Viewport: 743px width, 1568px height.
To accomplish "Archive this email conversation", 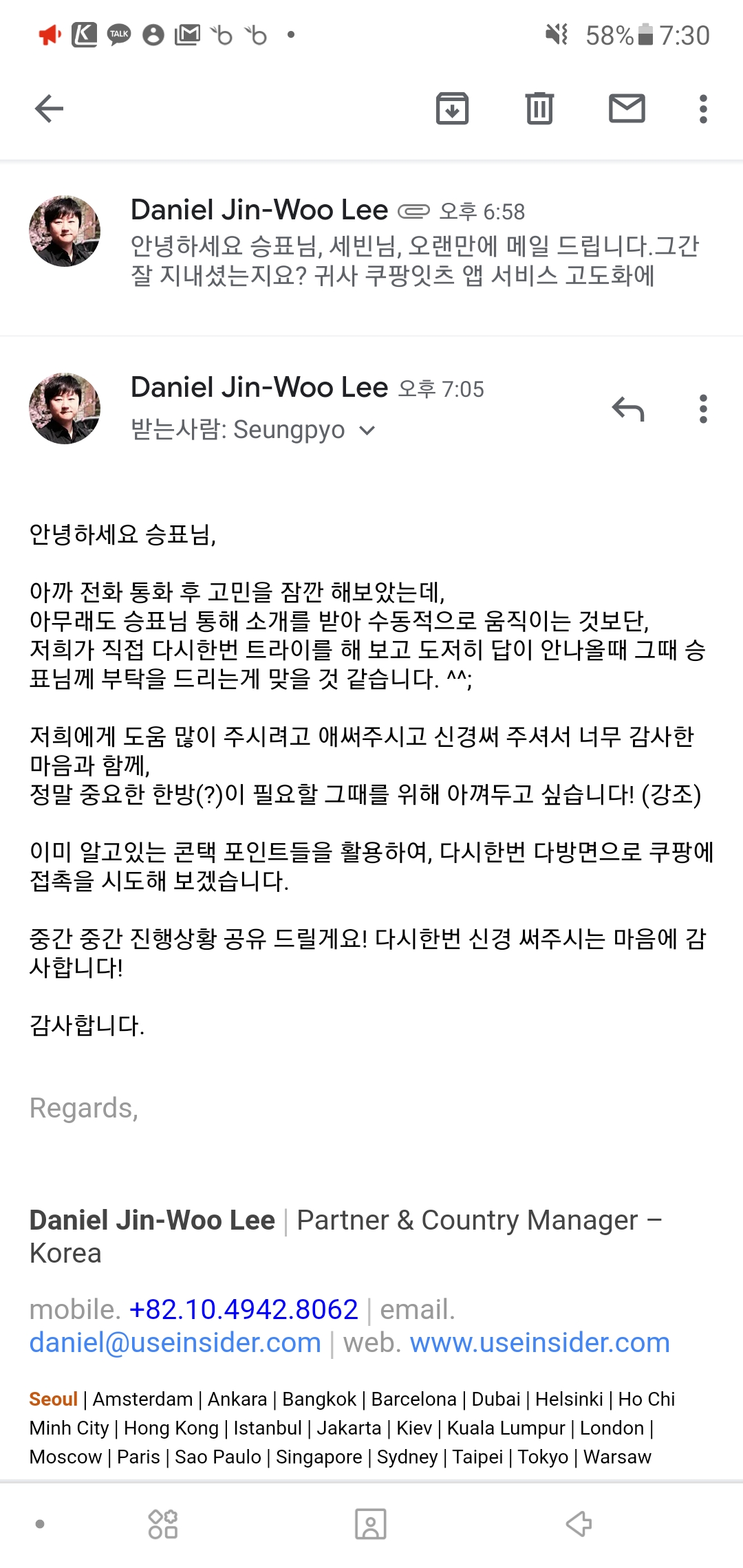I will (452, 109).
